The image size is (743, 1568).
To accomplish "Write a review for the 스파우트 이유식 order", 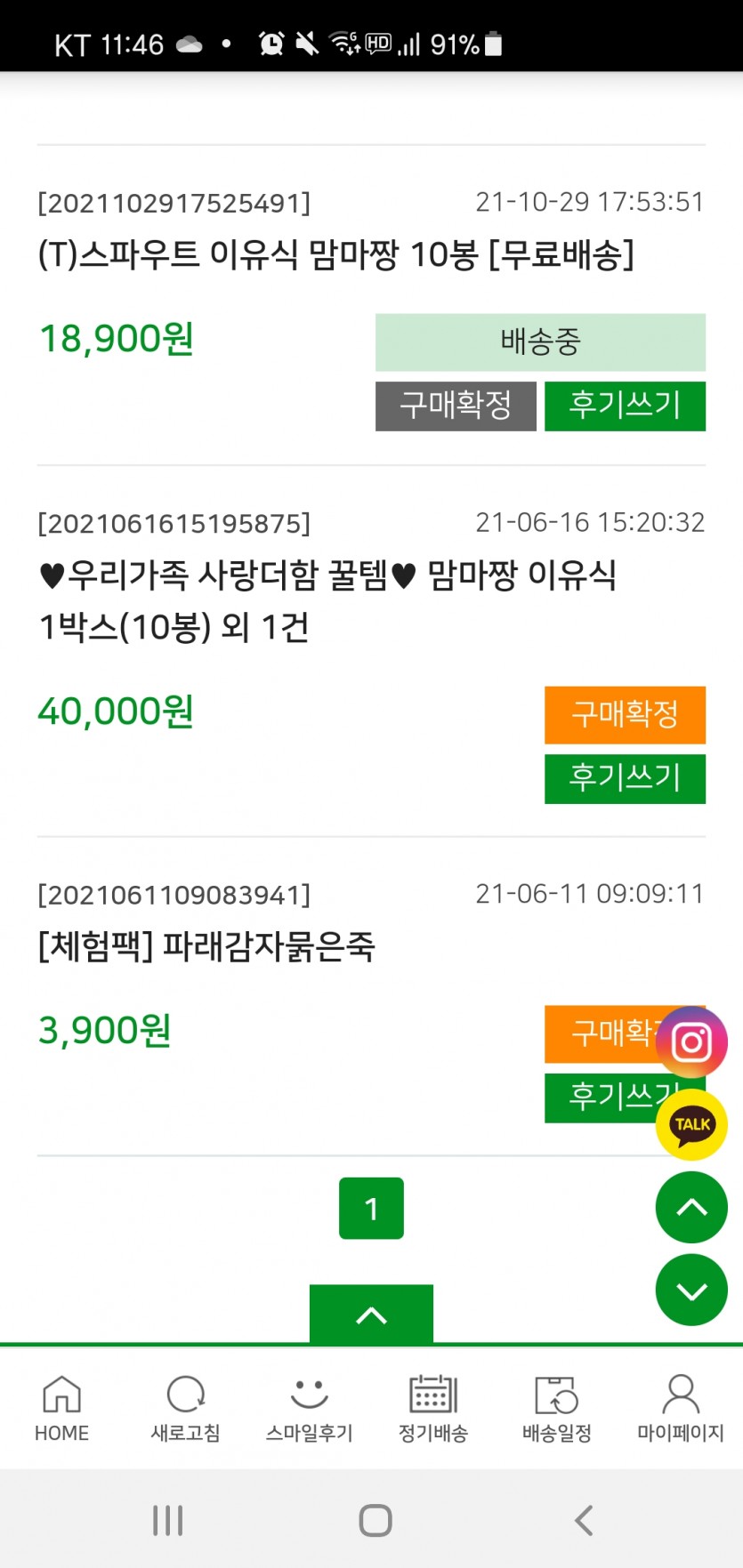I will (625, 406).
